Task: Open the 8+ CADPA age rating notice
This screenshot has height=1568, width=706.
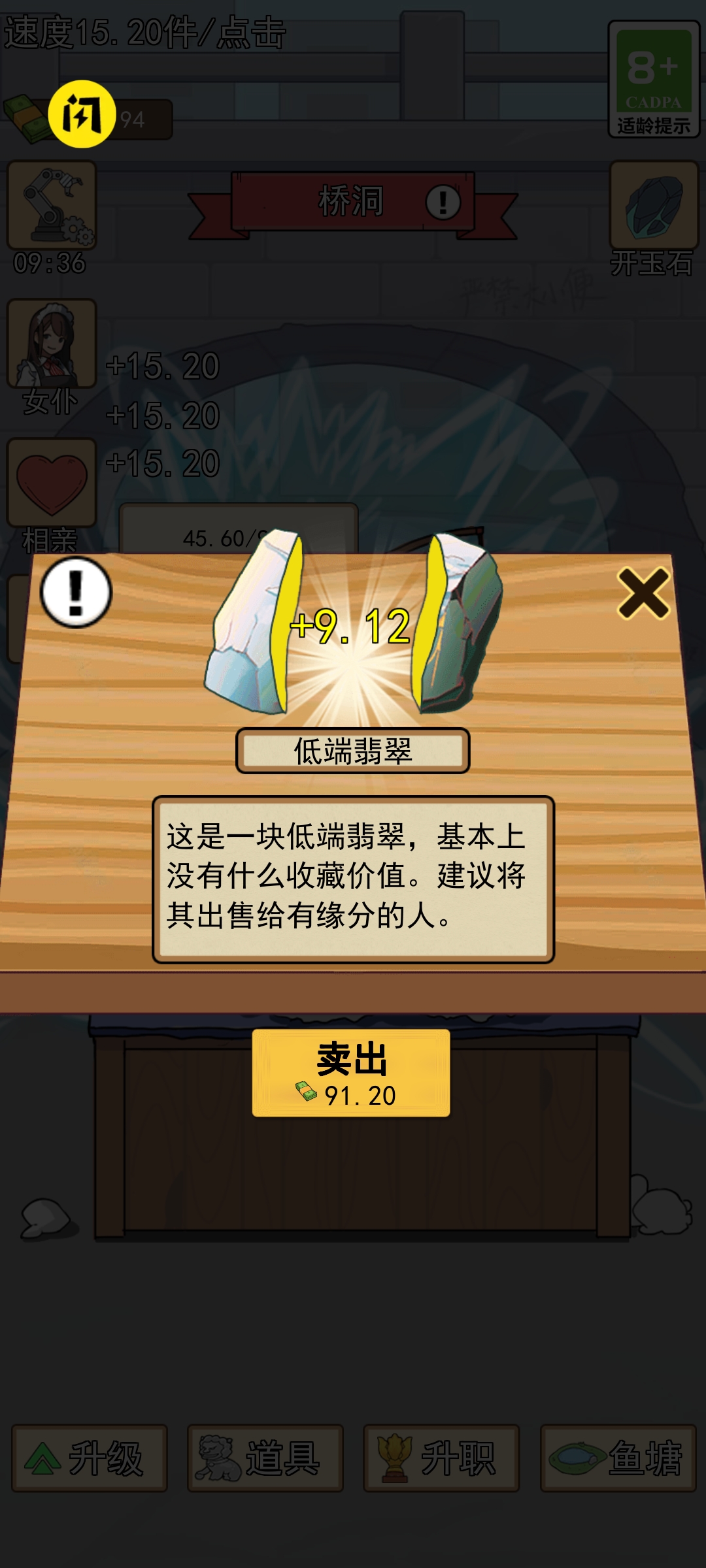Action: pos(654,78)
